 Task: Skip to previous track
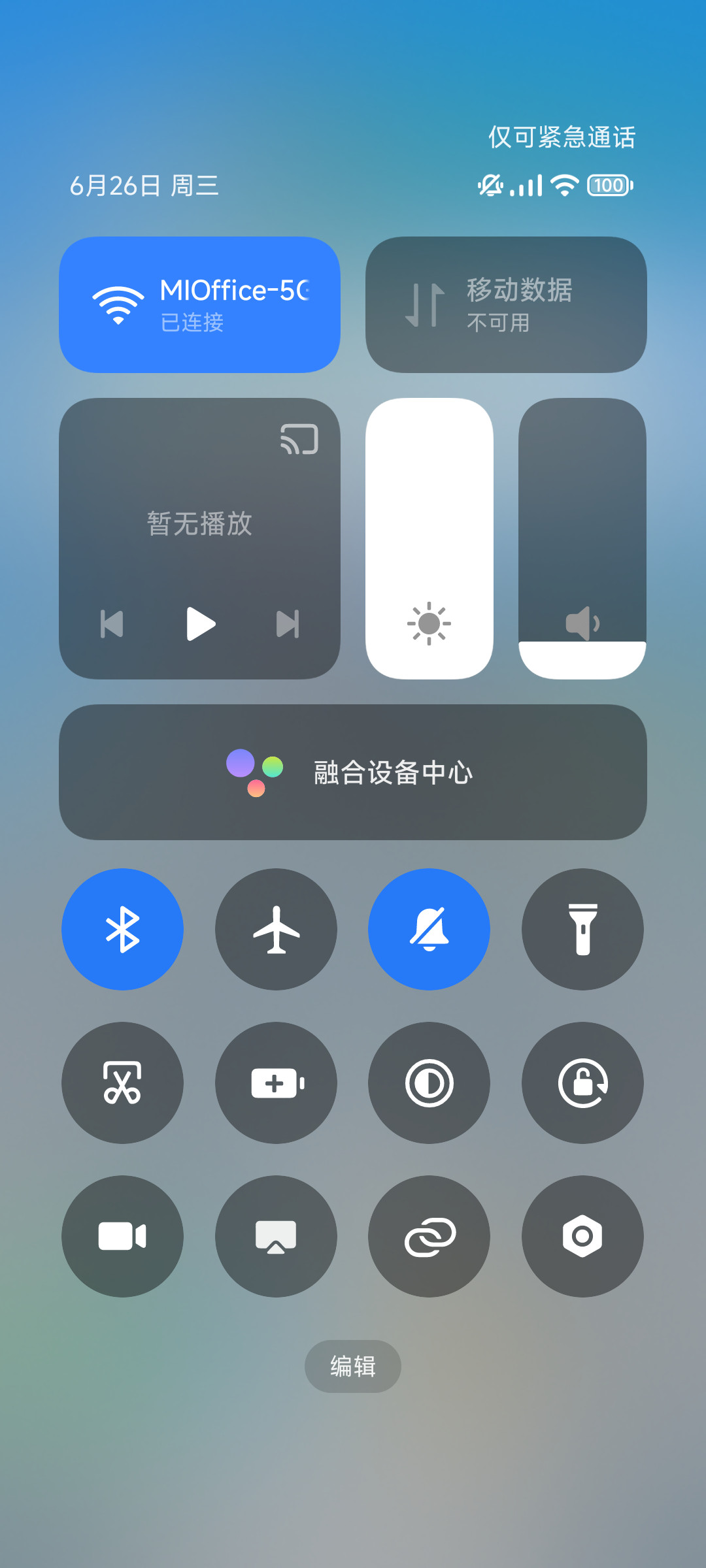(112, 624)
